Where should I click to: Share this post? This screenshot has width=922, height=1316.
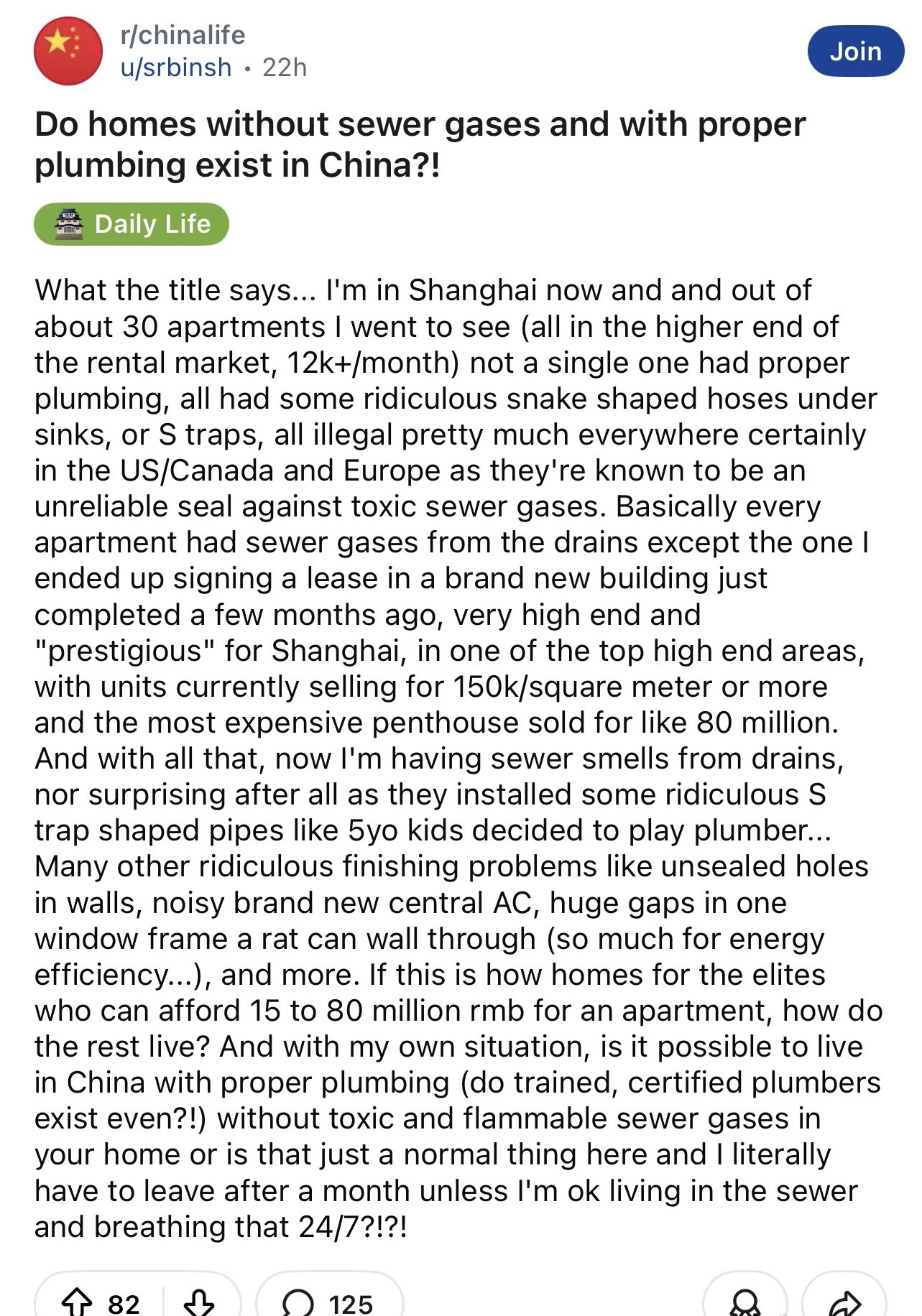pyautogui.click(x=844, y=1302)
